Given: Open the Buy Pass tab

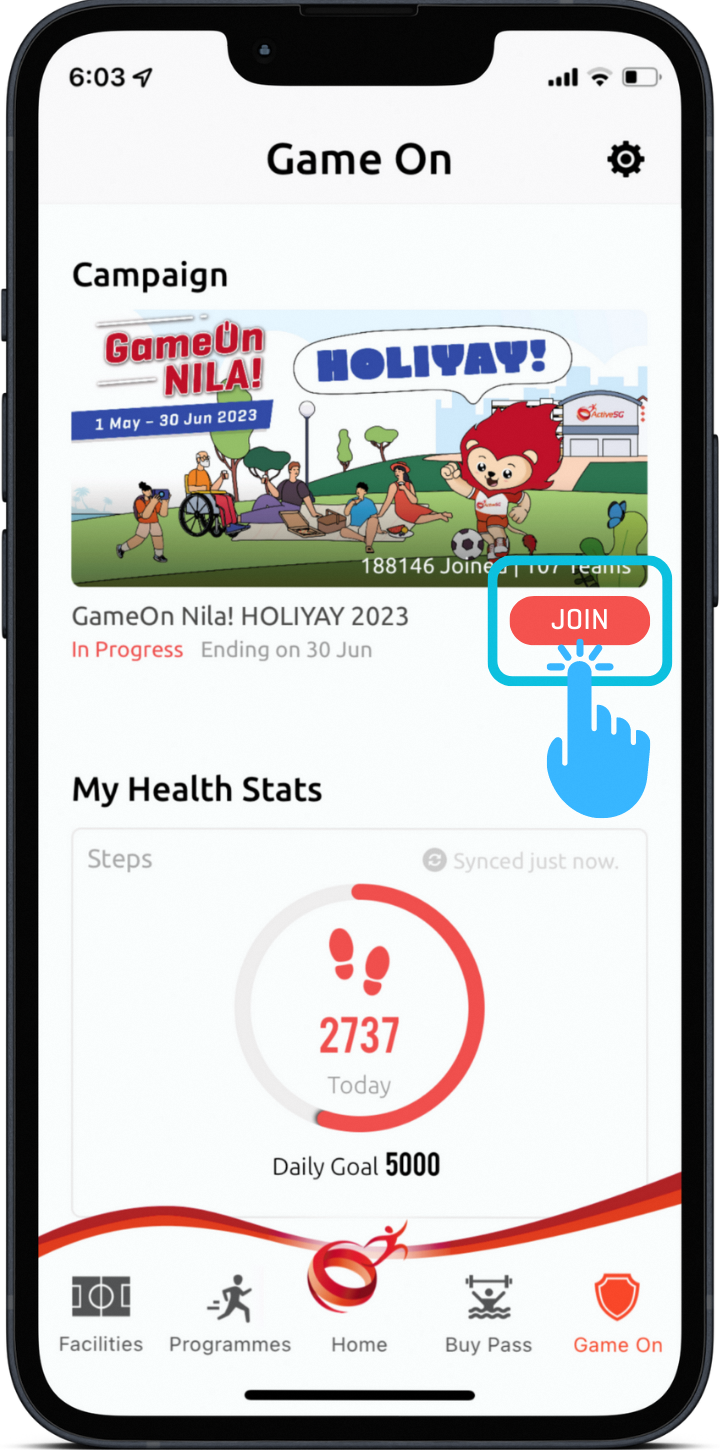Looking at the screenshot, I should (x=488, y=1313).
